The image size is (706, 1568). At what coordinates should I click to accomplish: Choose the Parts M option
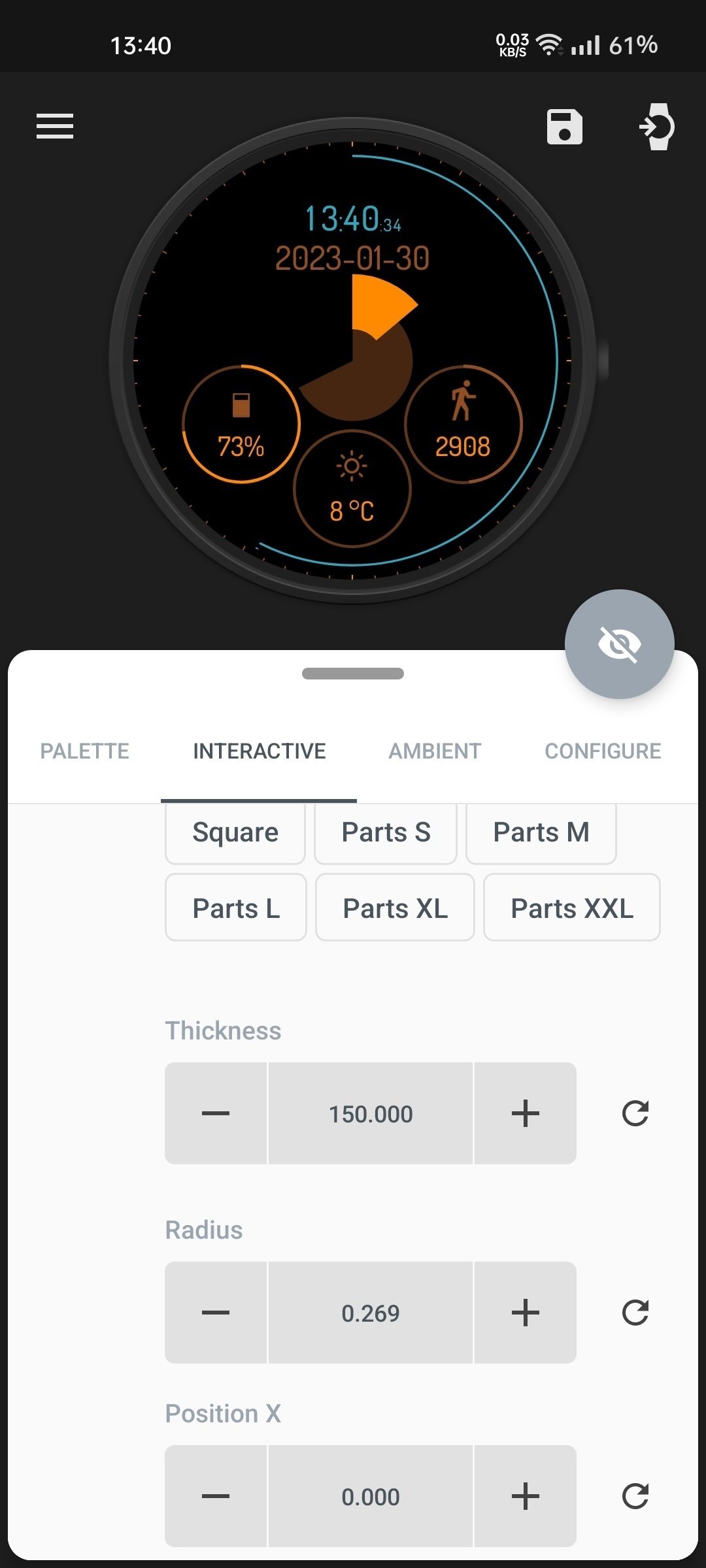coord(541,833)
